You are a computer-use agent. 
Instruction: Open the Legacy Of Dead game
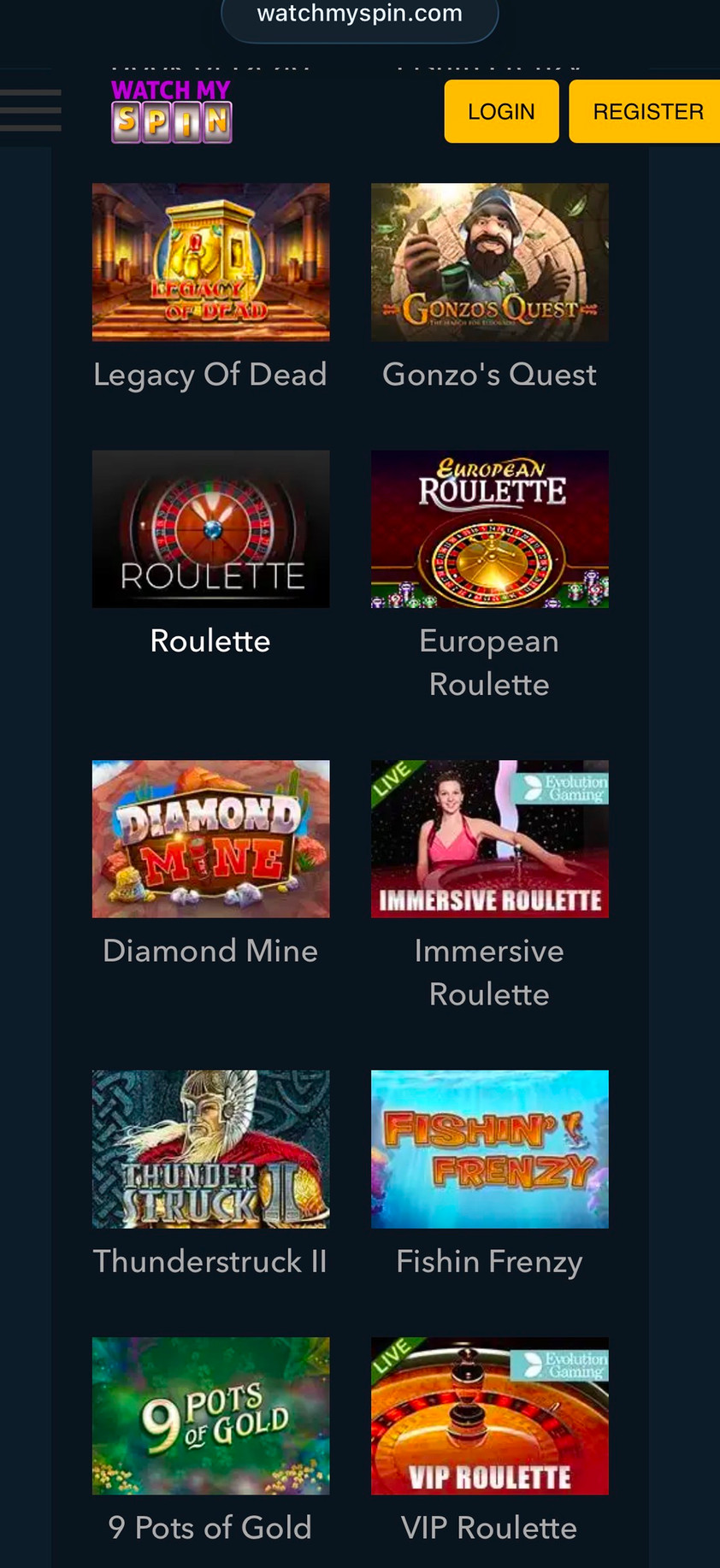click(210, 262)
